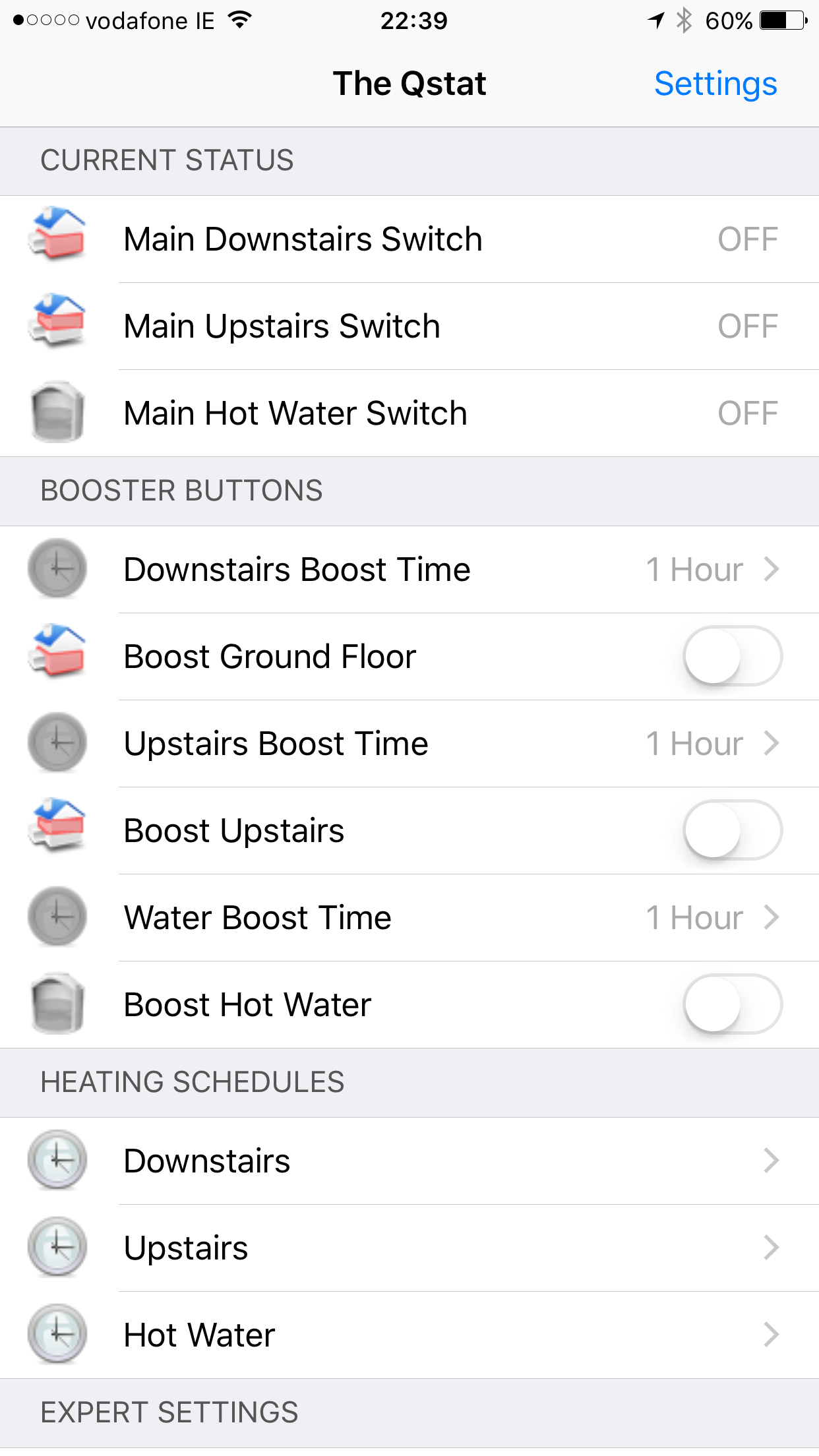This screenshot has height=1456, width=819.
Task: Click the Water Boost Time clock icon
Action: (x=57, y=917)
